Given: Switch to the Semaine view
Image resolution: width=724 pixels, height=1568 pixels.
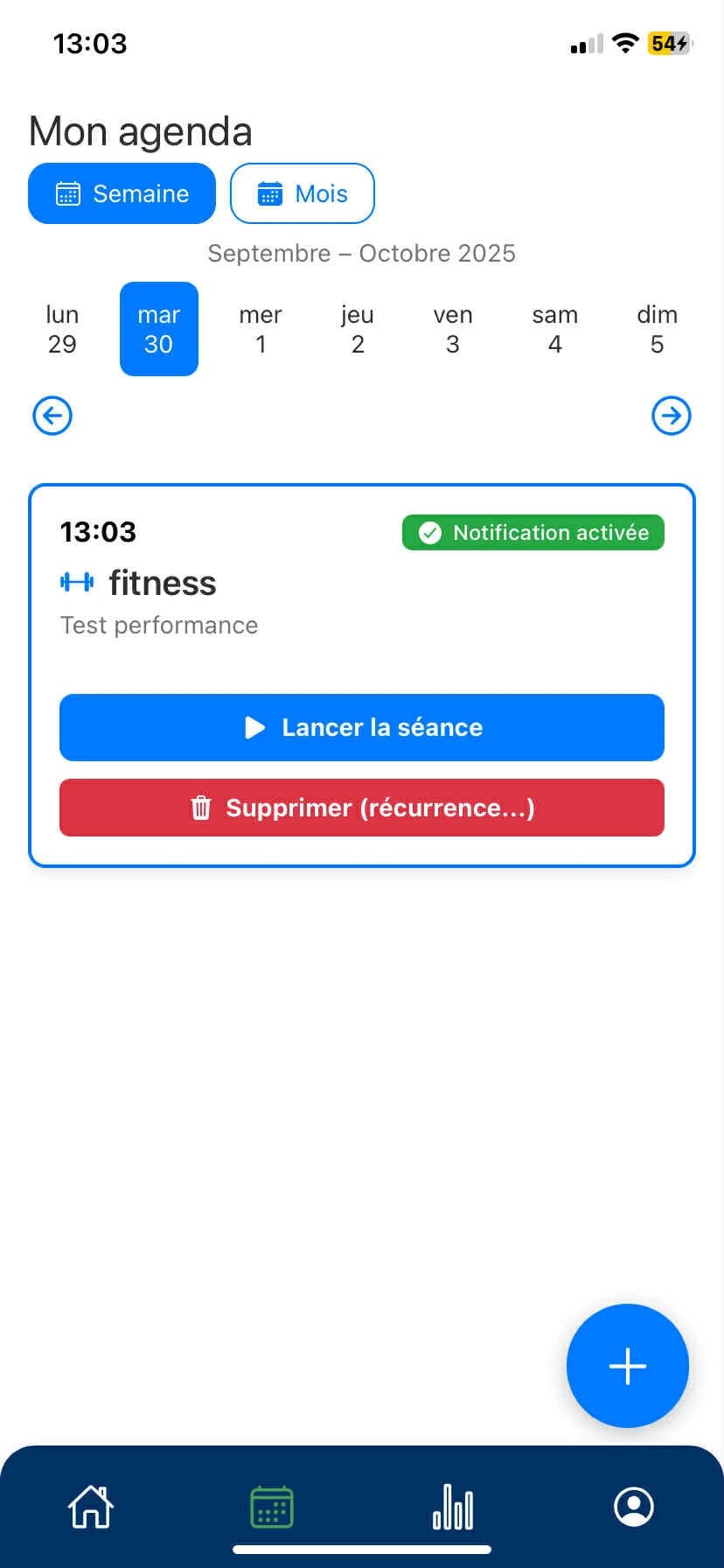Looking at the screenshot, I should (122, 193).
